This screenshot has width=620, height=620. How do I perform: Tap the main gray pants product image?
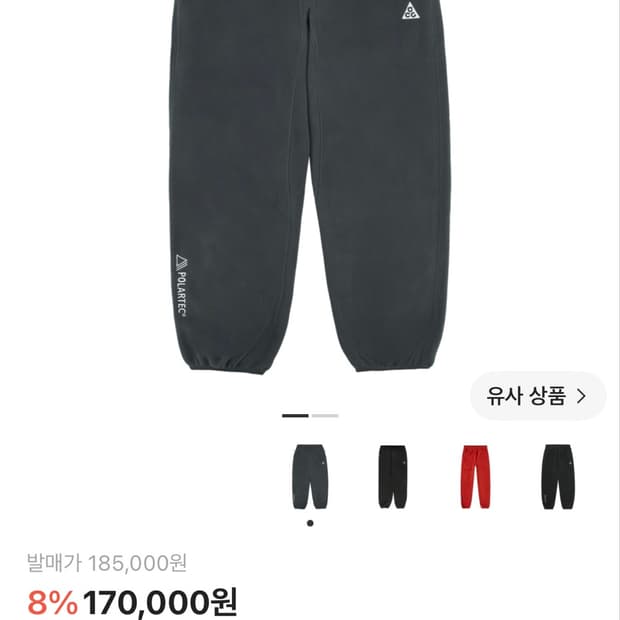[x=310, y=187]
